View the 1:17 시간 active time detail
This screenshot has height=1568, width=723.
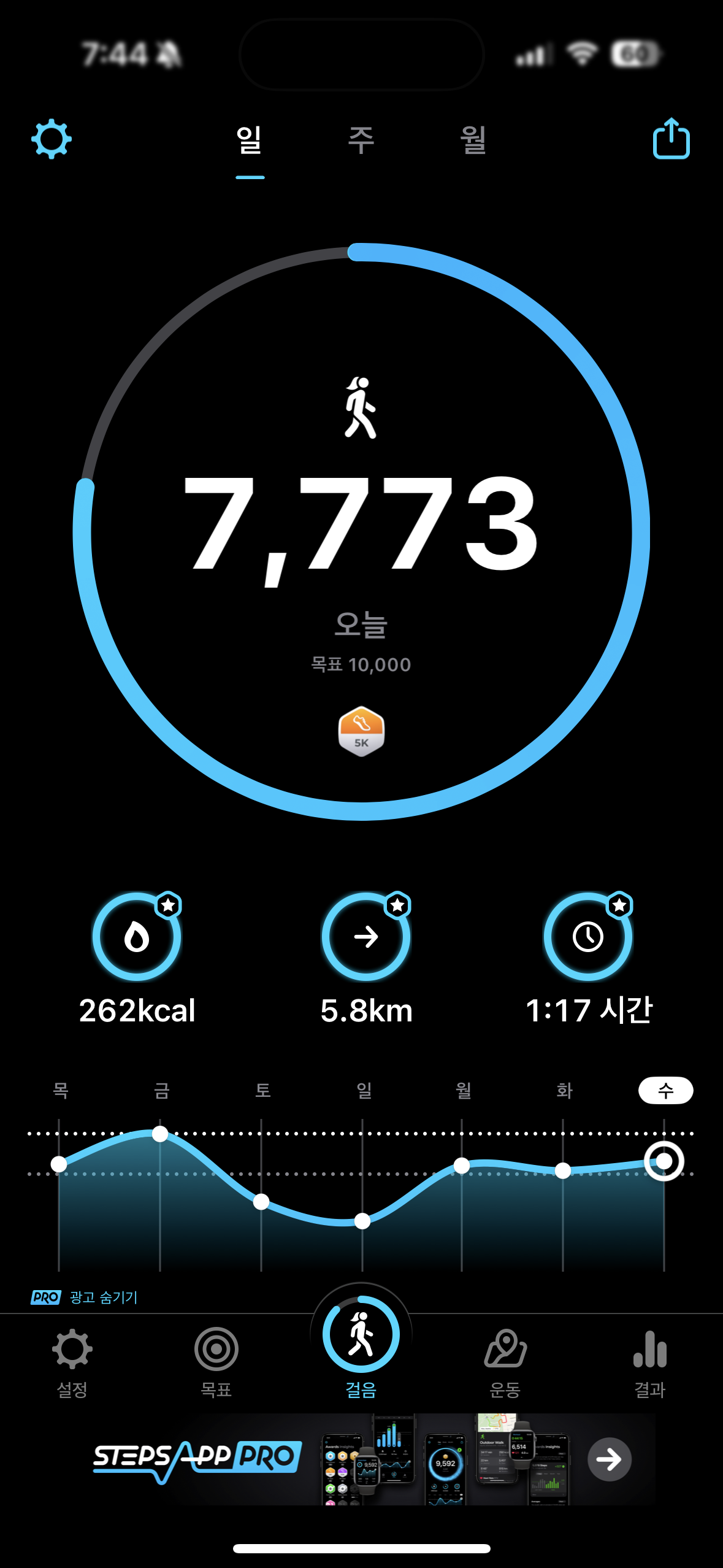588,937
